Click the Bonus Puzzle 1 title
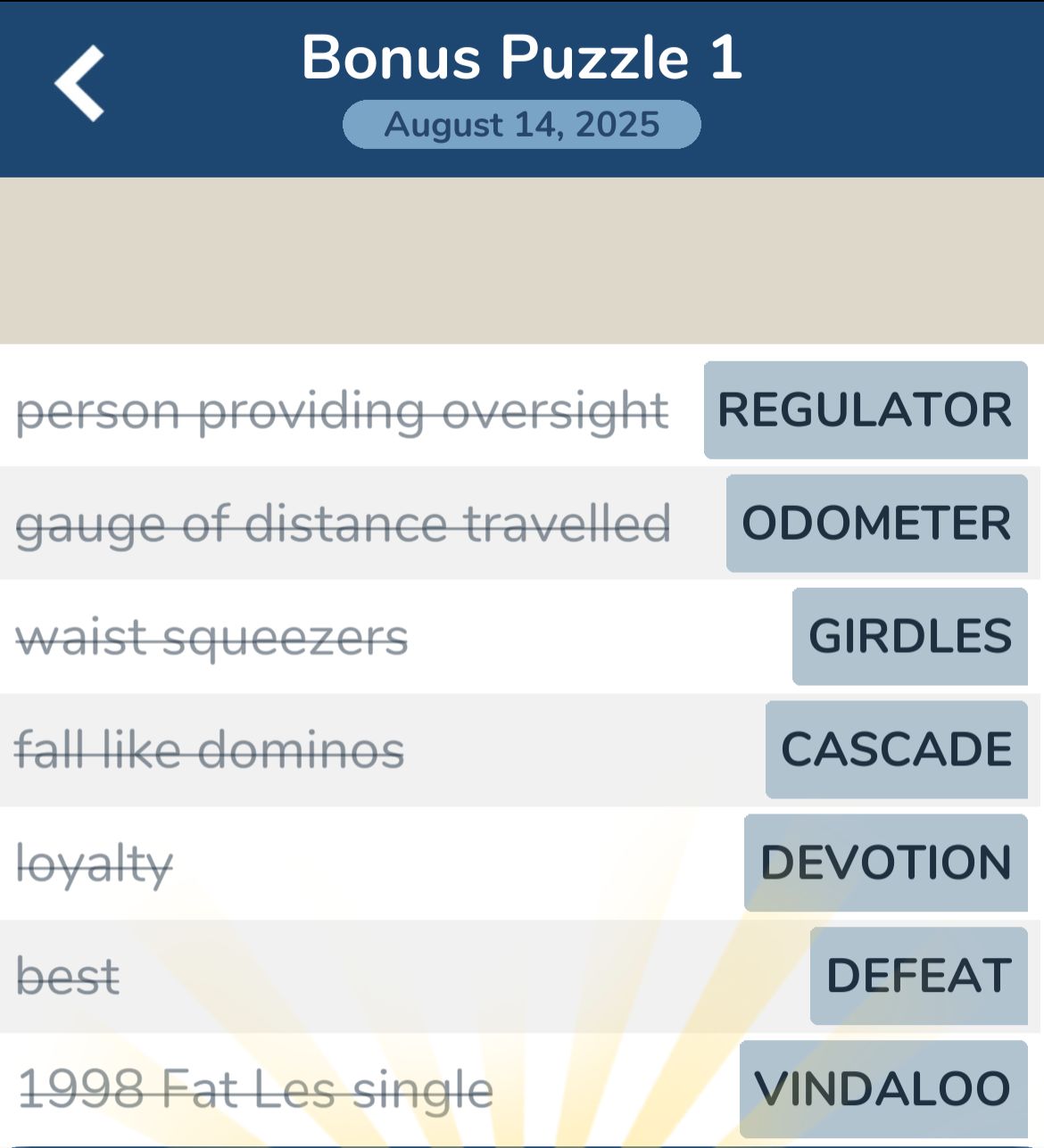Screen dimensions: 1044x1148 [x=522, y=58]
